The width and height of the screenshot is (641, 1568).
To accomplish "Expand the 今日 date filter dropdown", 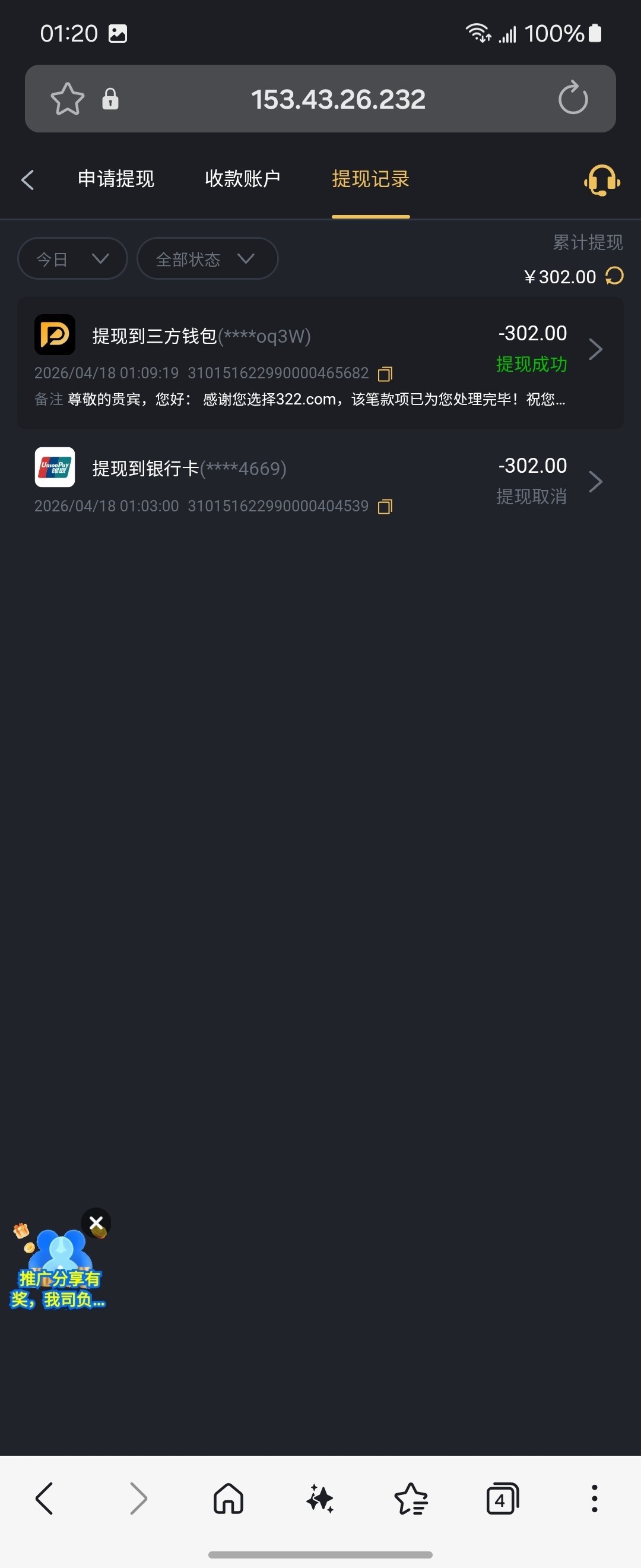I will tap(72, 259).
